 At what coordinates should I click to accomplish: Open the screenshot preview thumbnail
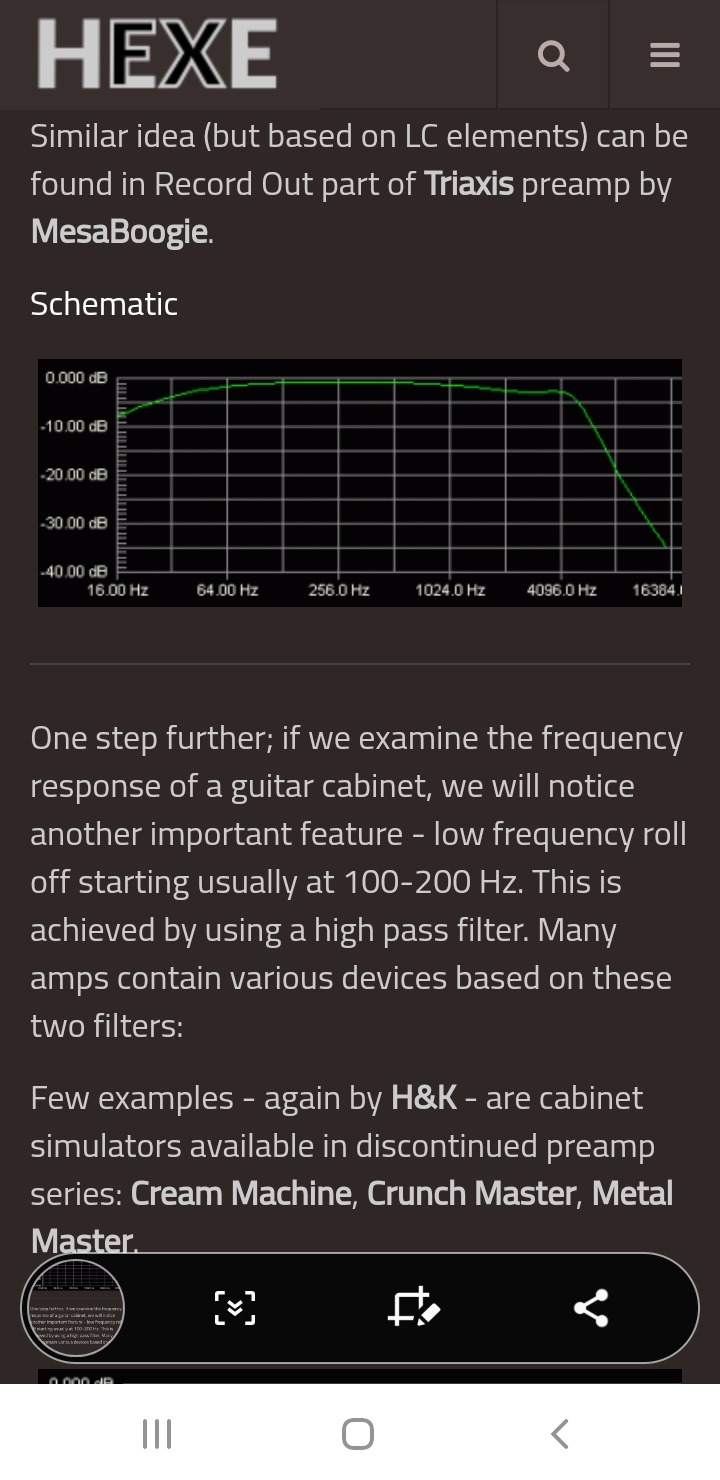73,1307
